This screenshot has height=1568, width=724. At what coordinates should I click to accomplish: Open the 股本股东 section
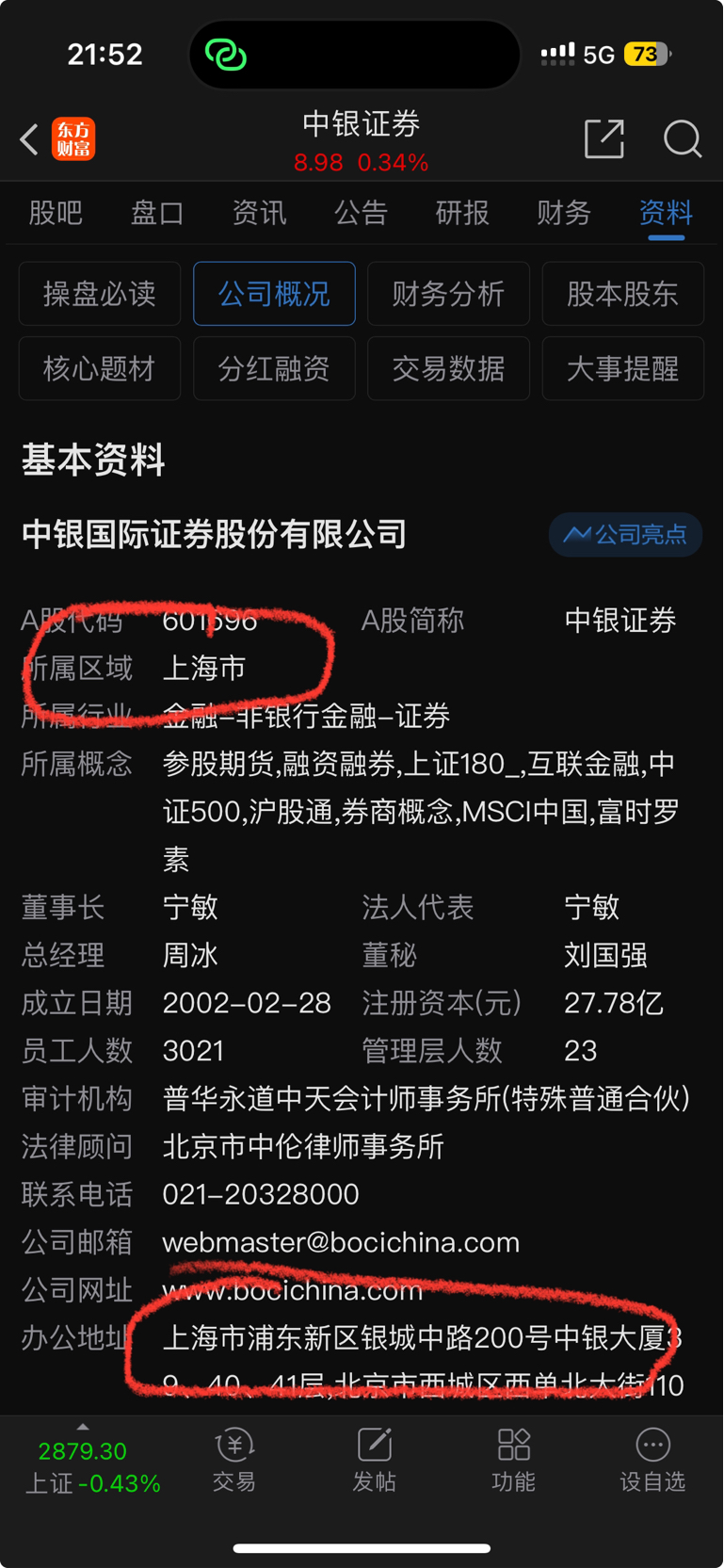click(622, 294)
